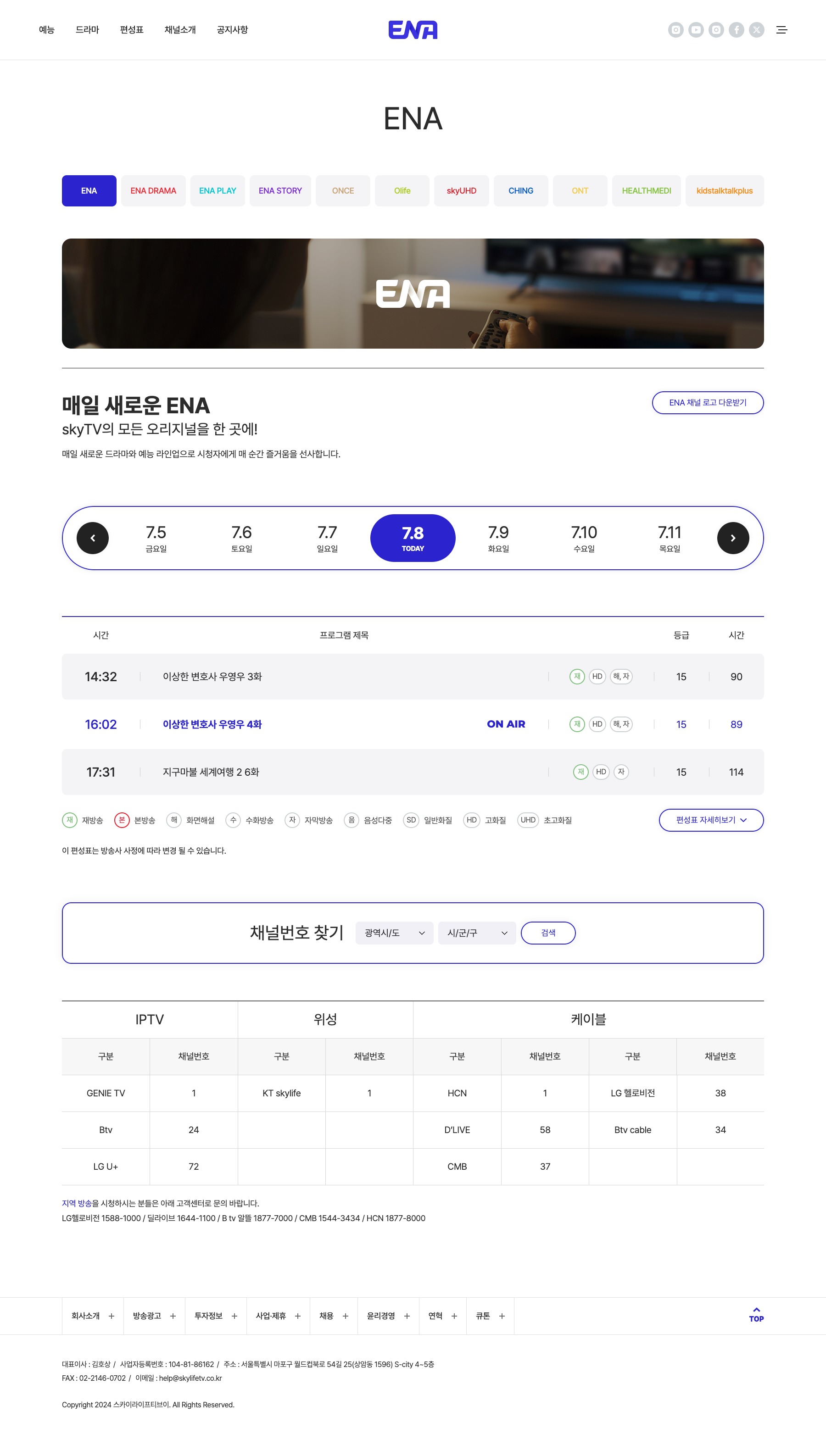Select the skyUHD channel tab
Viewport: 826px width, 1456px height.
tap(461, 190)
